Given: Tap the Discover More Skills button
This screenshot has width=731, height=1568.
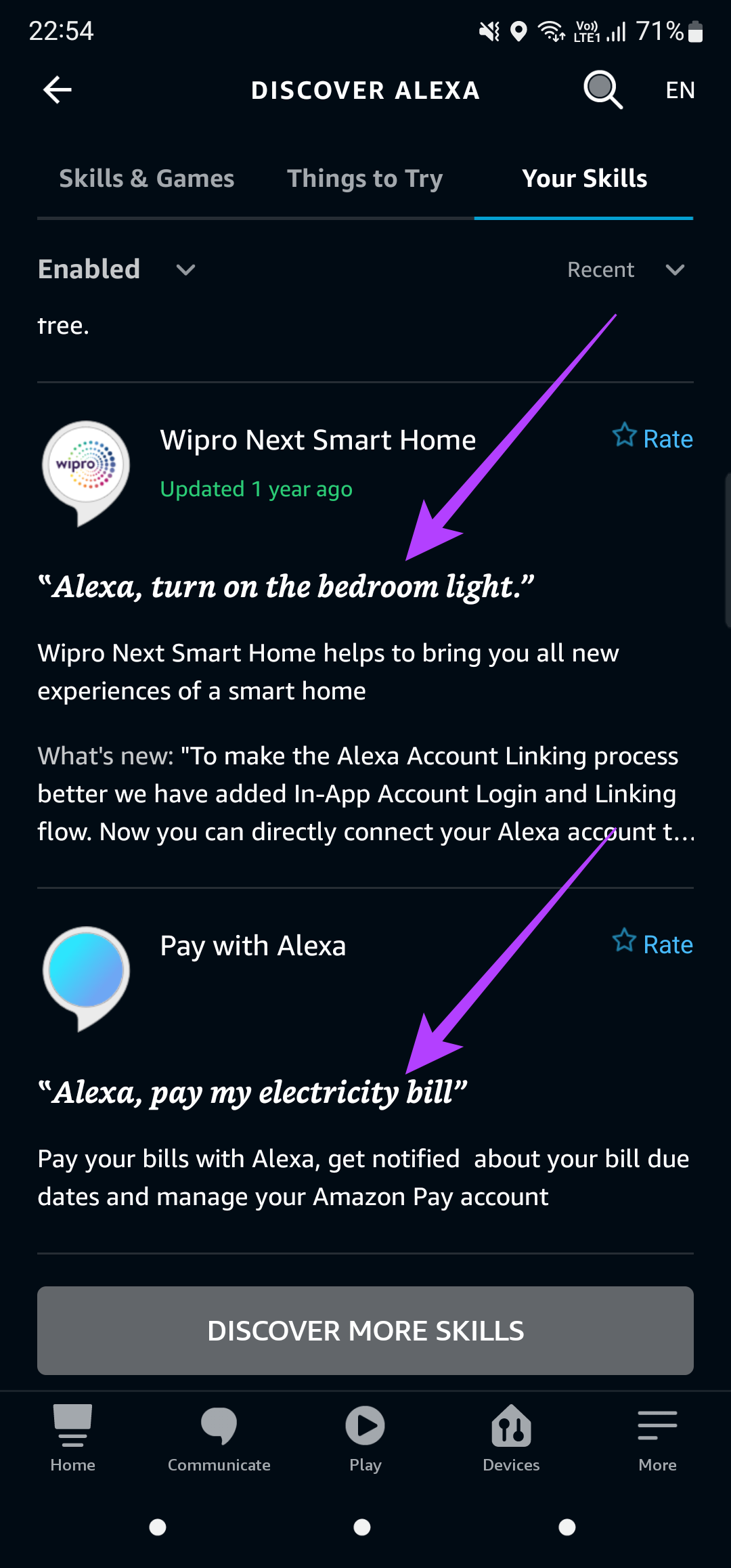Looking at the screenshot, I should point(365,1330).
